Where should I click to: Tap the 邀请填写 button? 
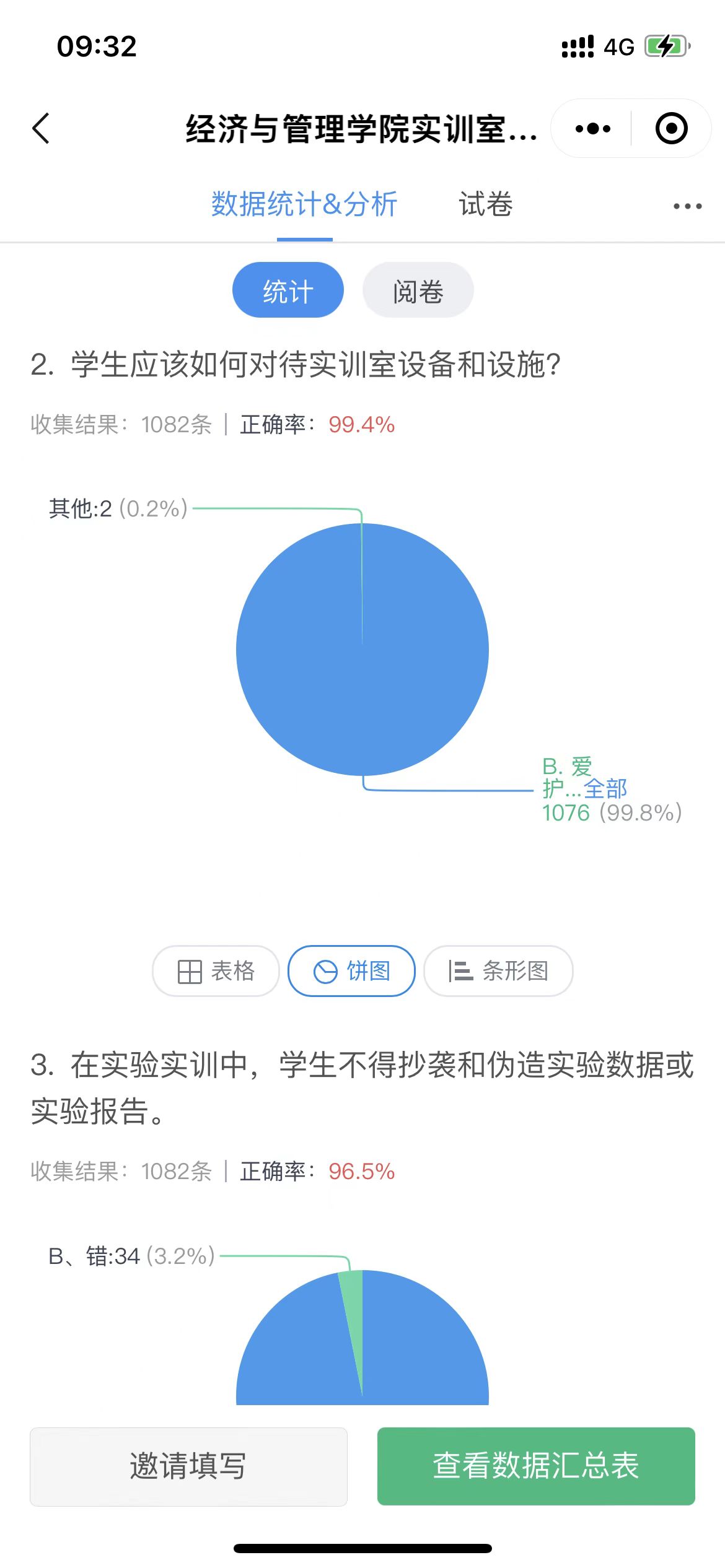click(188, 1466)
